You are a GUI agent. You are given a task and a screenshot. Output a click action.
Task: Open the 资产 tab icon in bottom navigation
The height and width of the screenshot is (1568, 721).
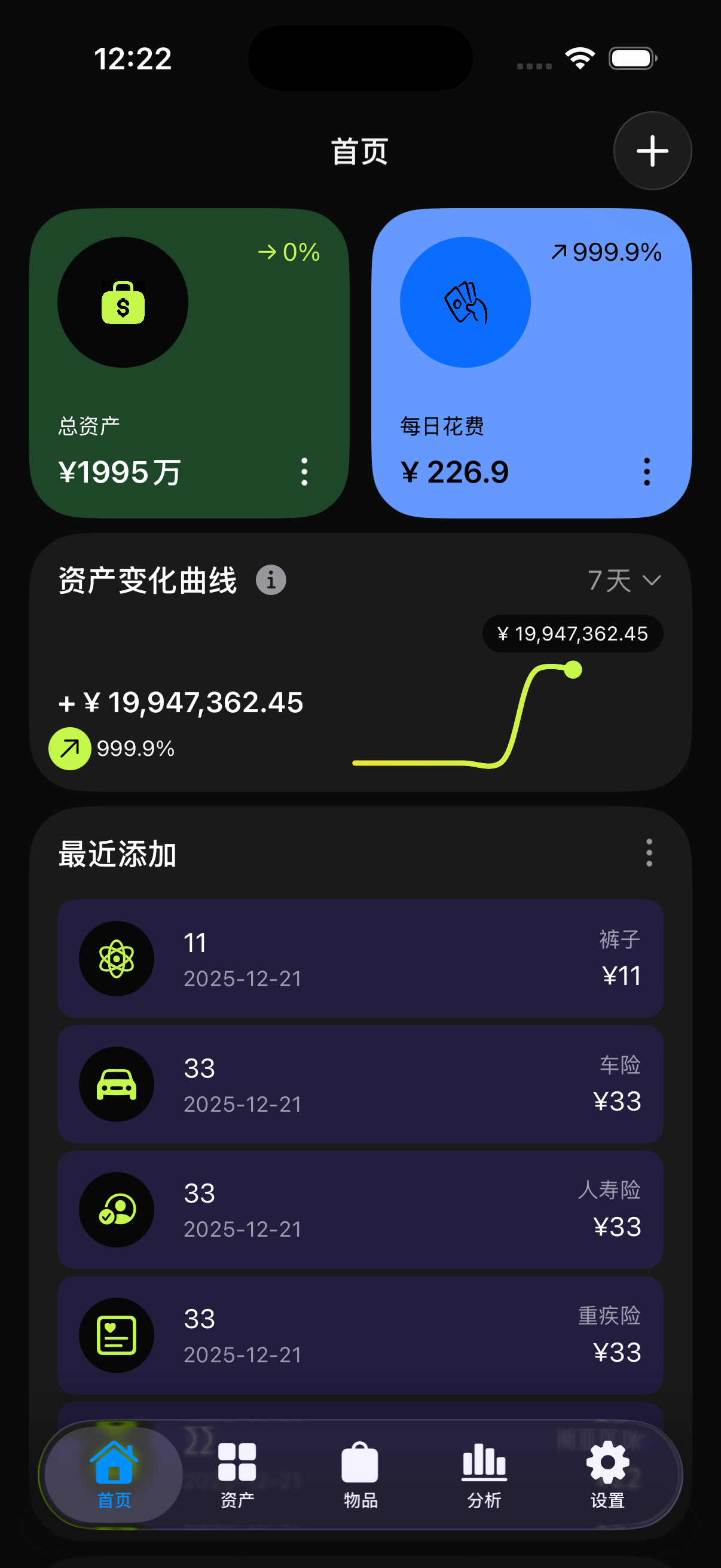pos(237,1463)
